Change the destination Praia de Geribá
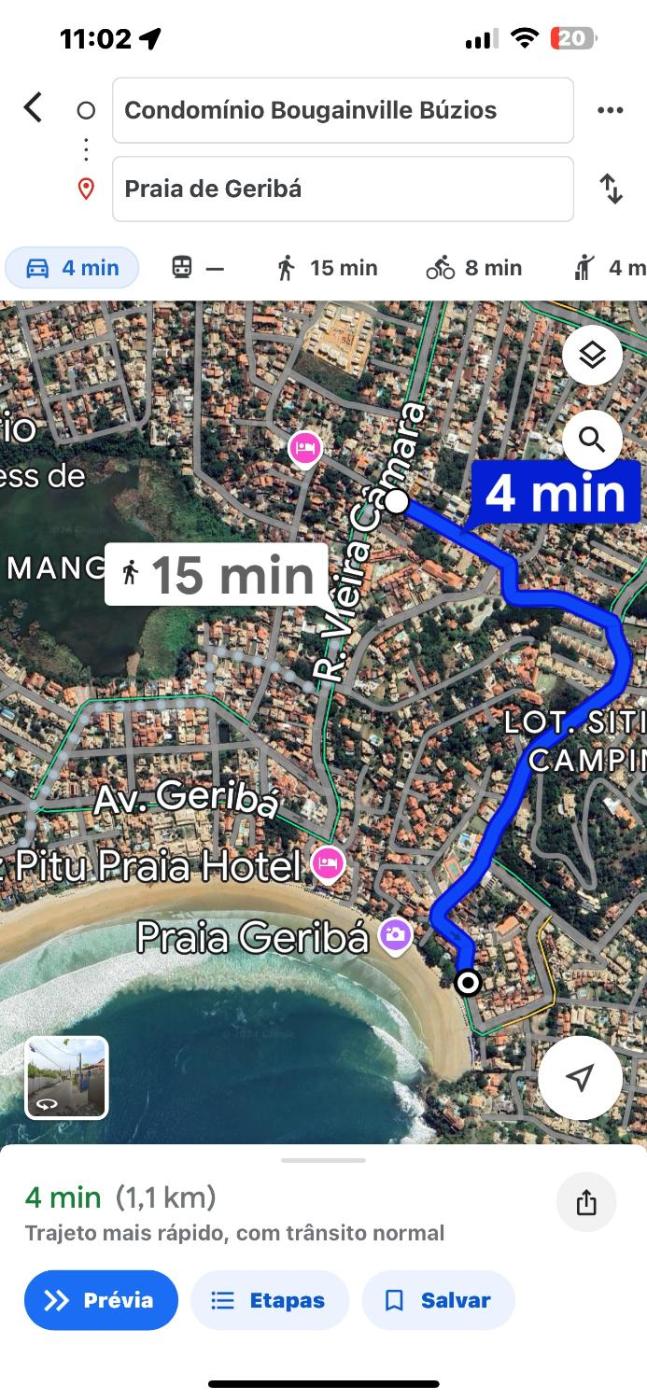This screenshot has height=1400, width=647. coord(342,188)
